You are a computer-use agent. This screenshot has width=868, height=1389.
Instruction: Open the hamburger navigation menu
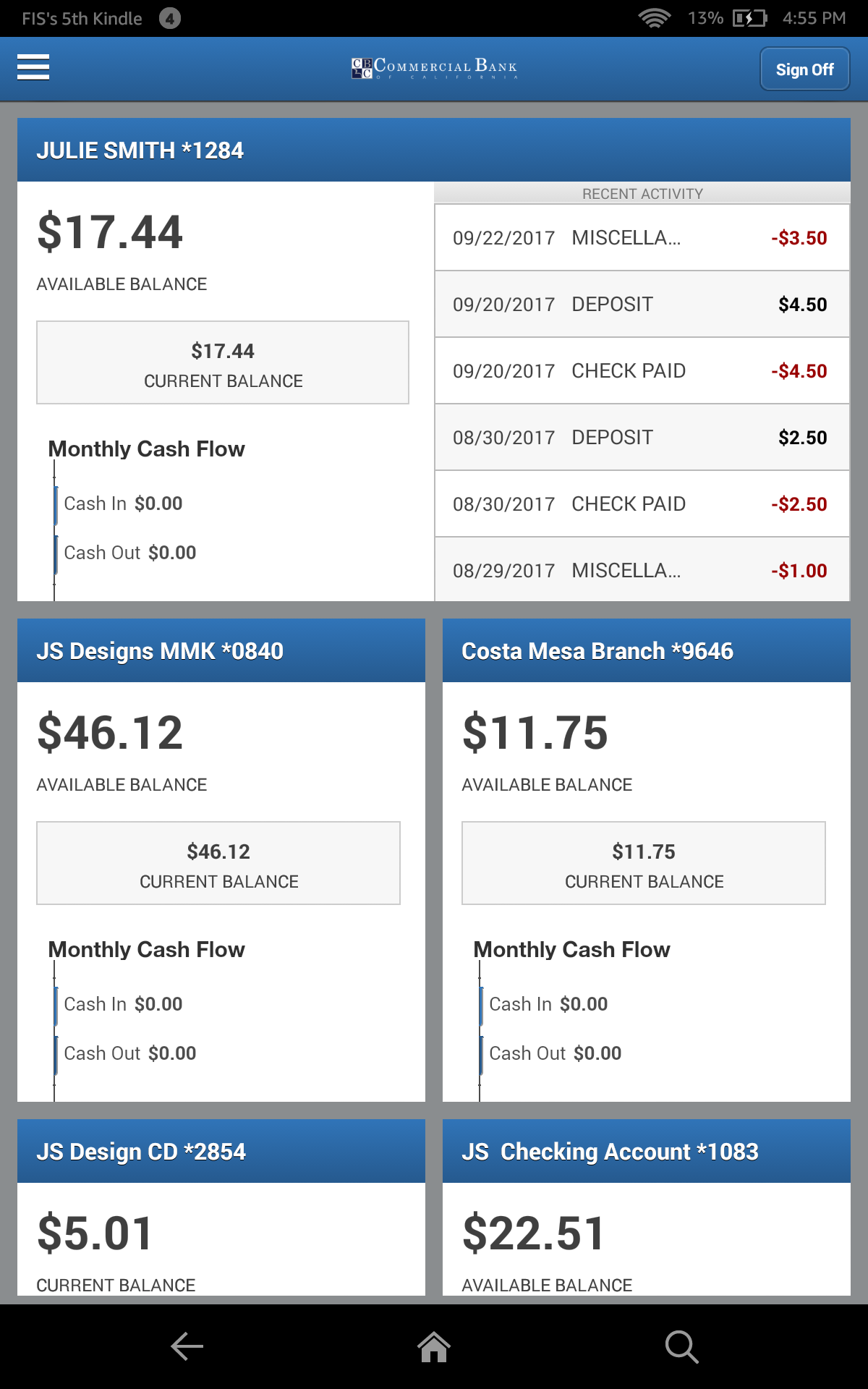[33, 67]
